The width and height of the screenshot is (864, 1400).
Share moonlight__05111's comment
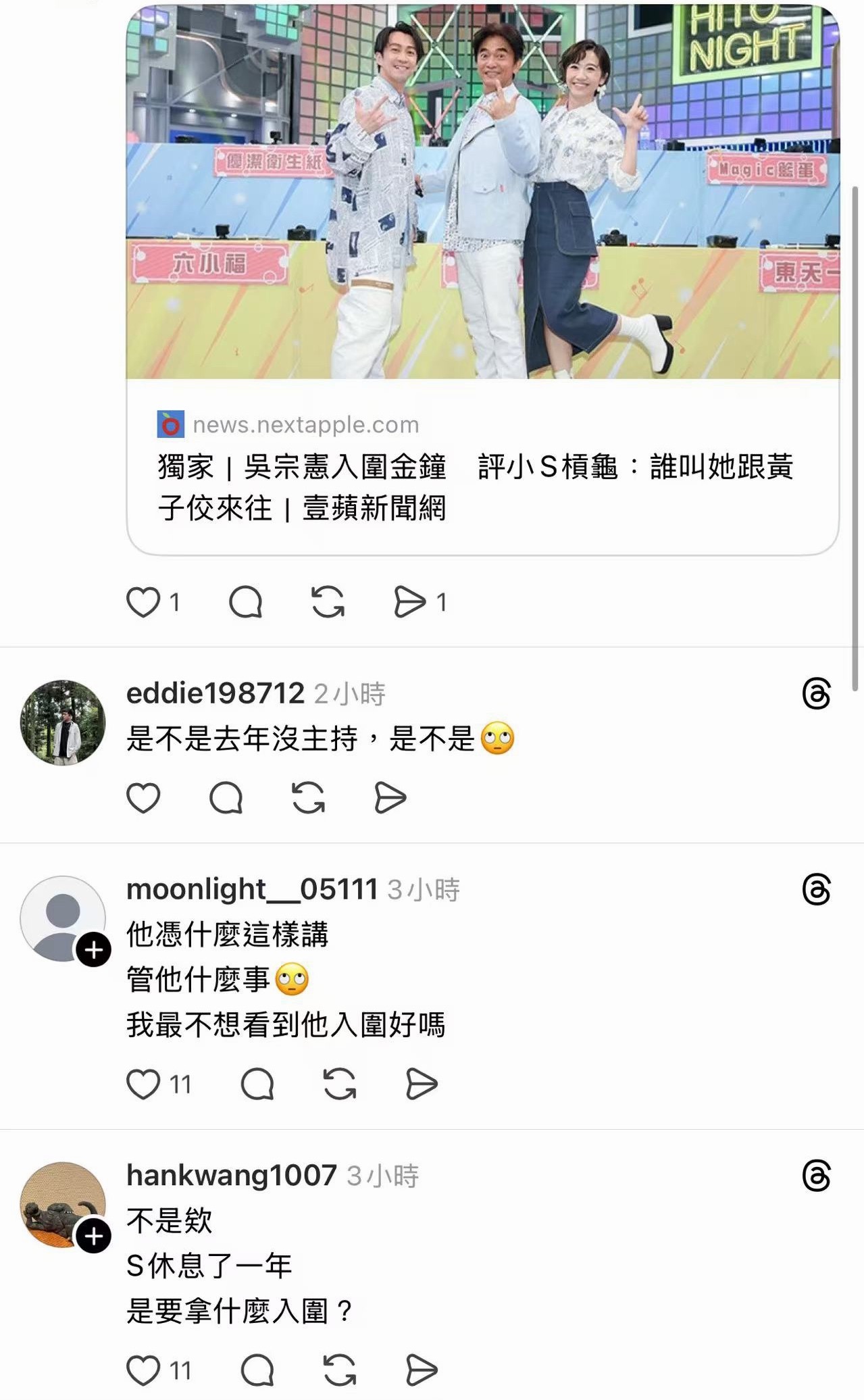coord(422,1084)
